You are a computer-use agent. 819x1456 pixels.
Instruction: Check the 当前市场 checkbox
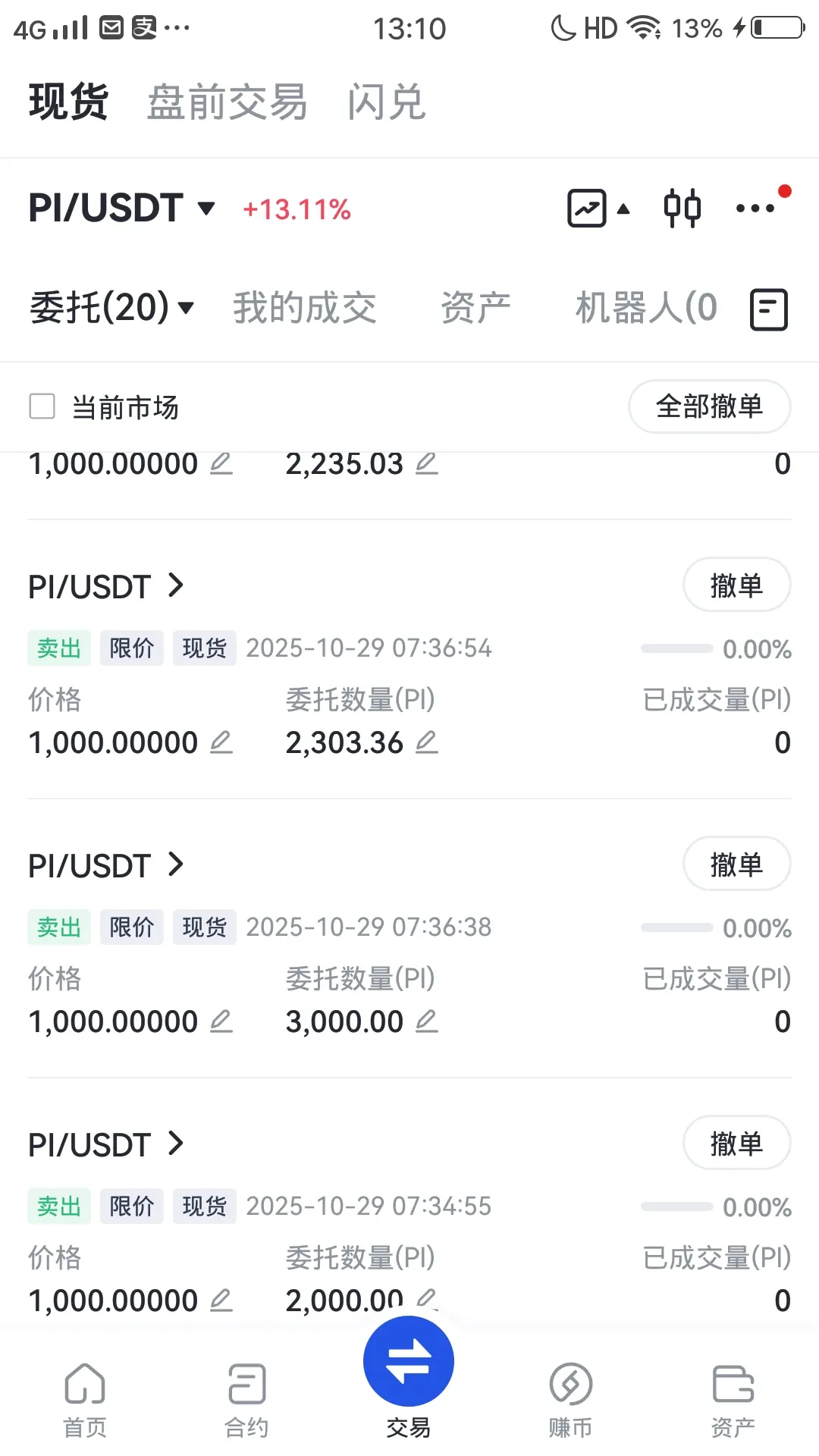click(42, 406)
